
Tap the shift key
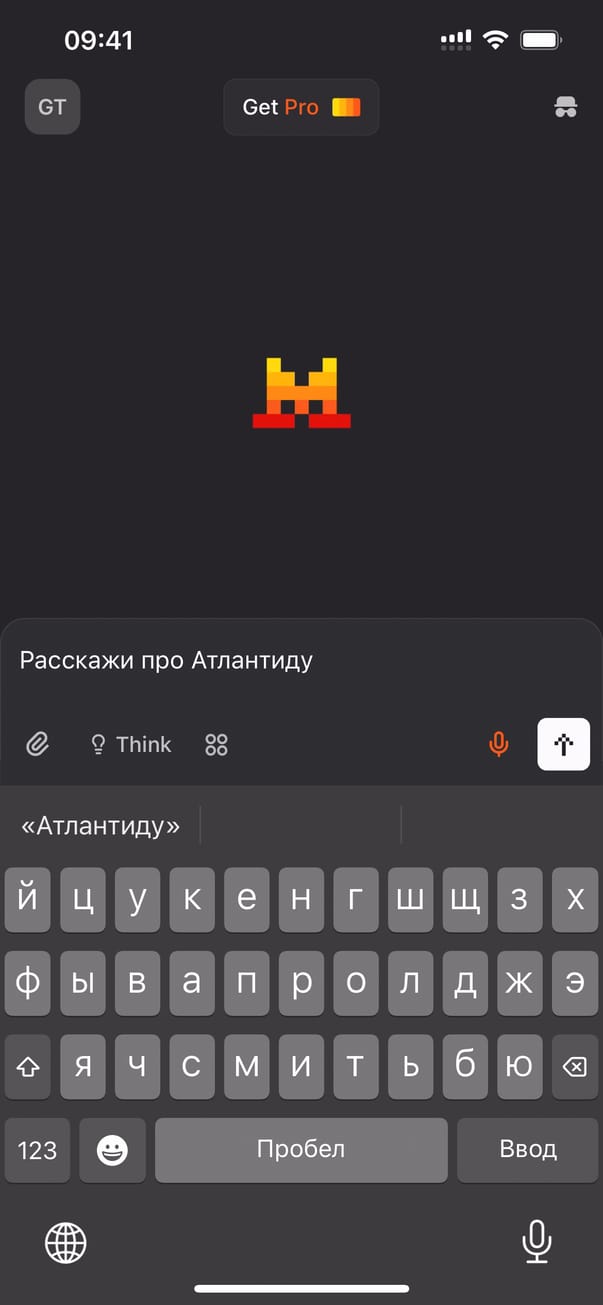28,1067
